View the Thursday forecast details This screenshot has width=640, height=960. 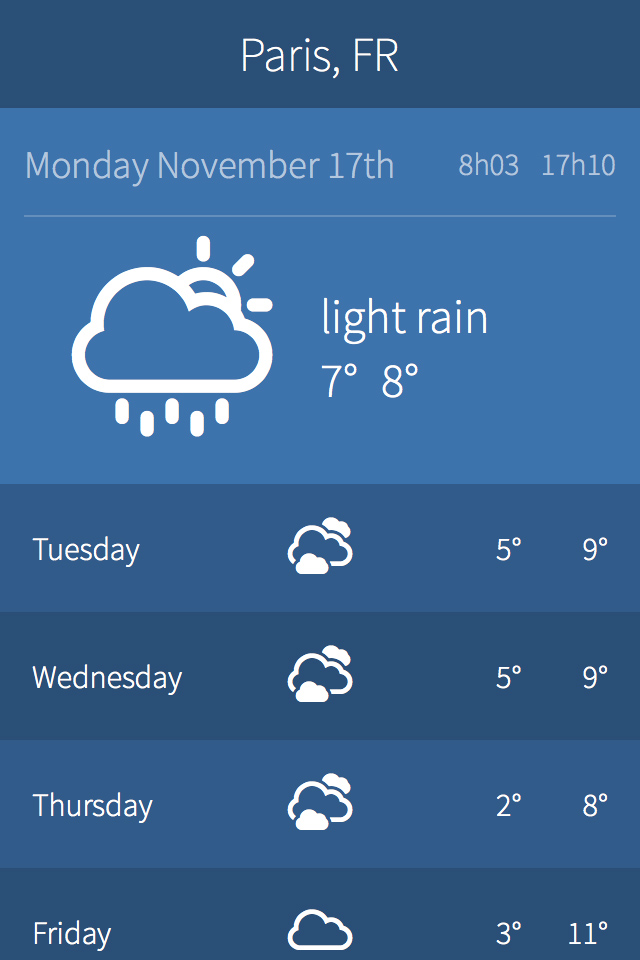[x=320, y=805]
